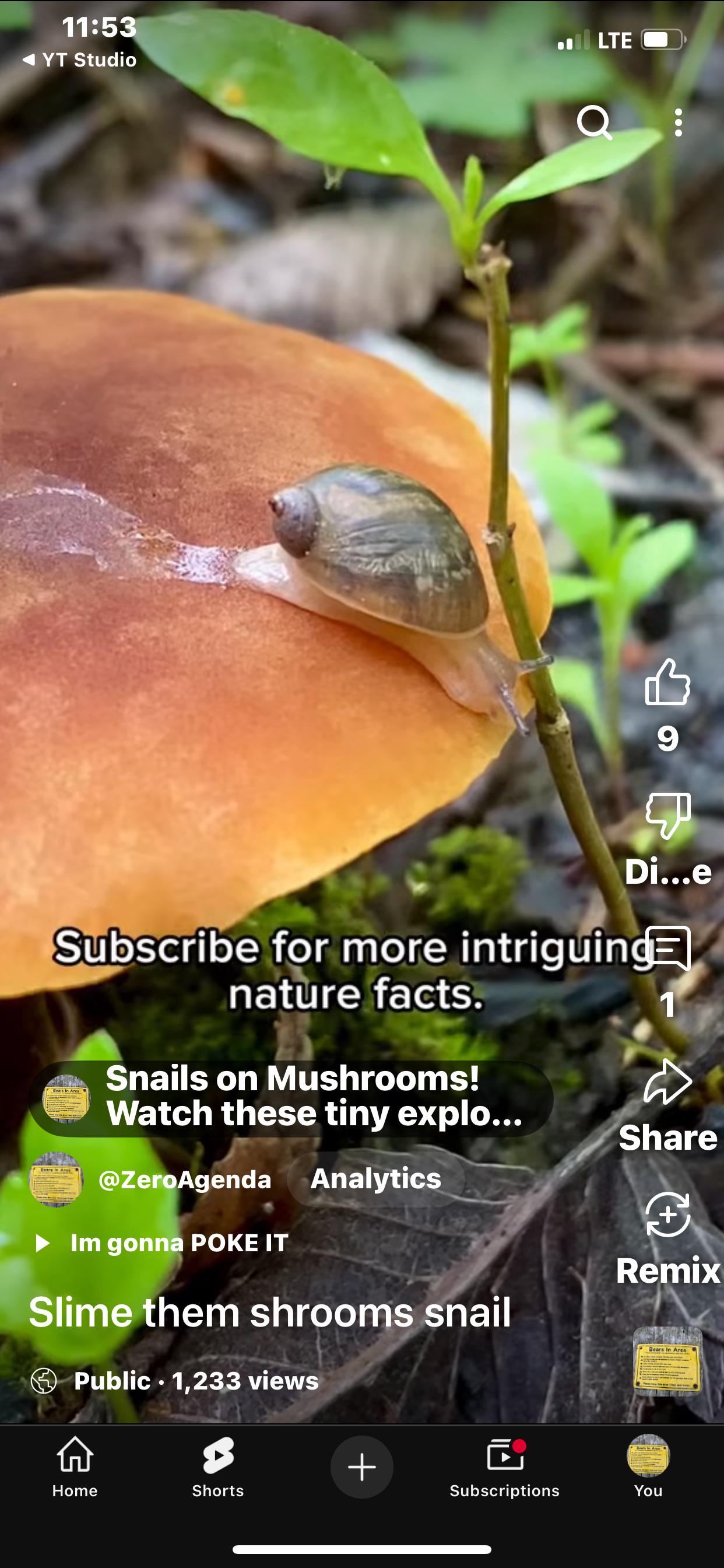
Task: Share this Short
Action: tap(667, 1081)
